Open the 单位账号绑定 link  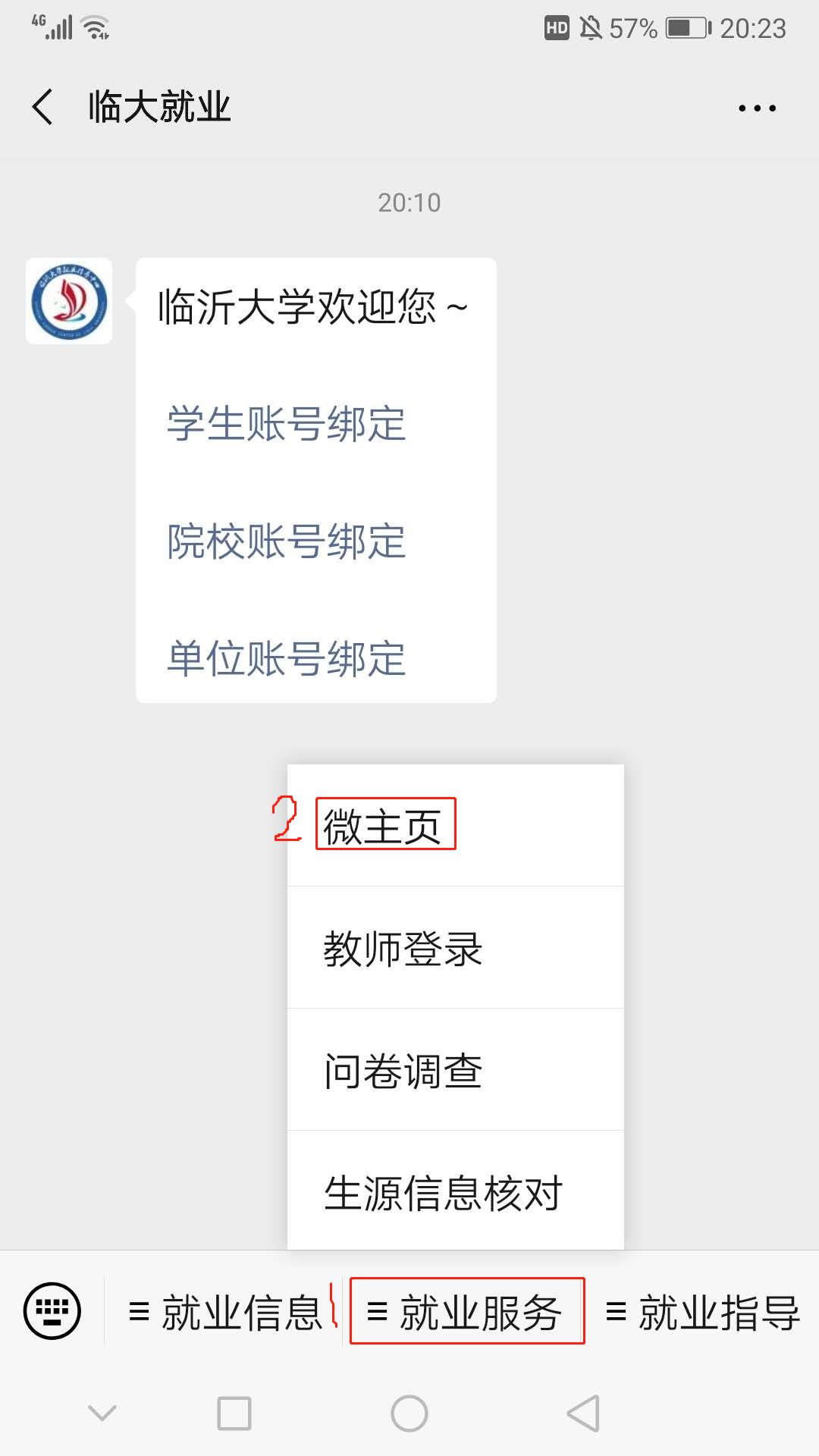click(286, 658)
